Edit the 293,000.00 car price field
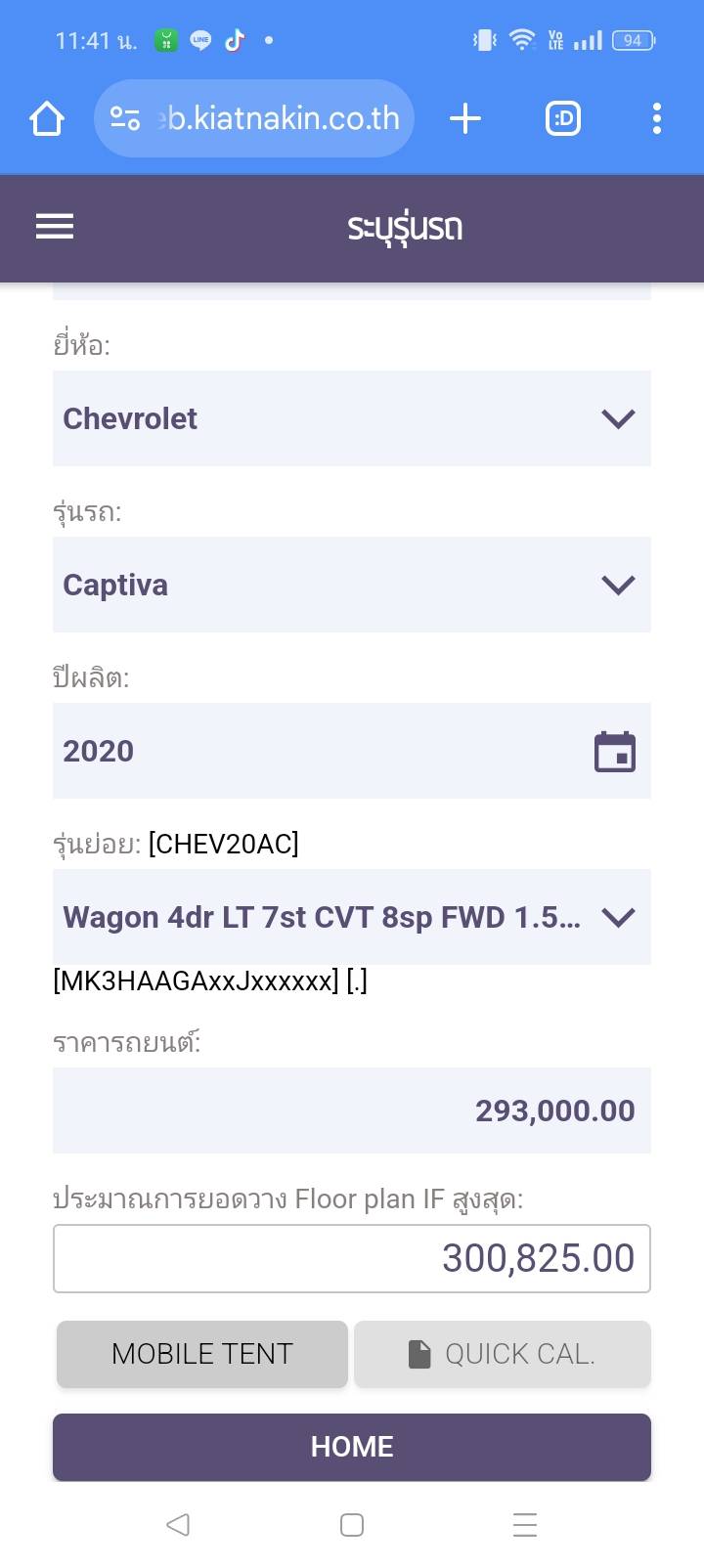 (352, 1111)
